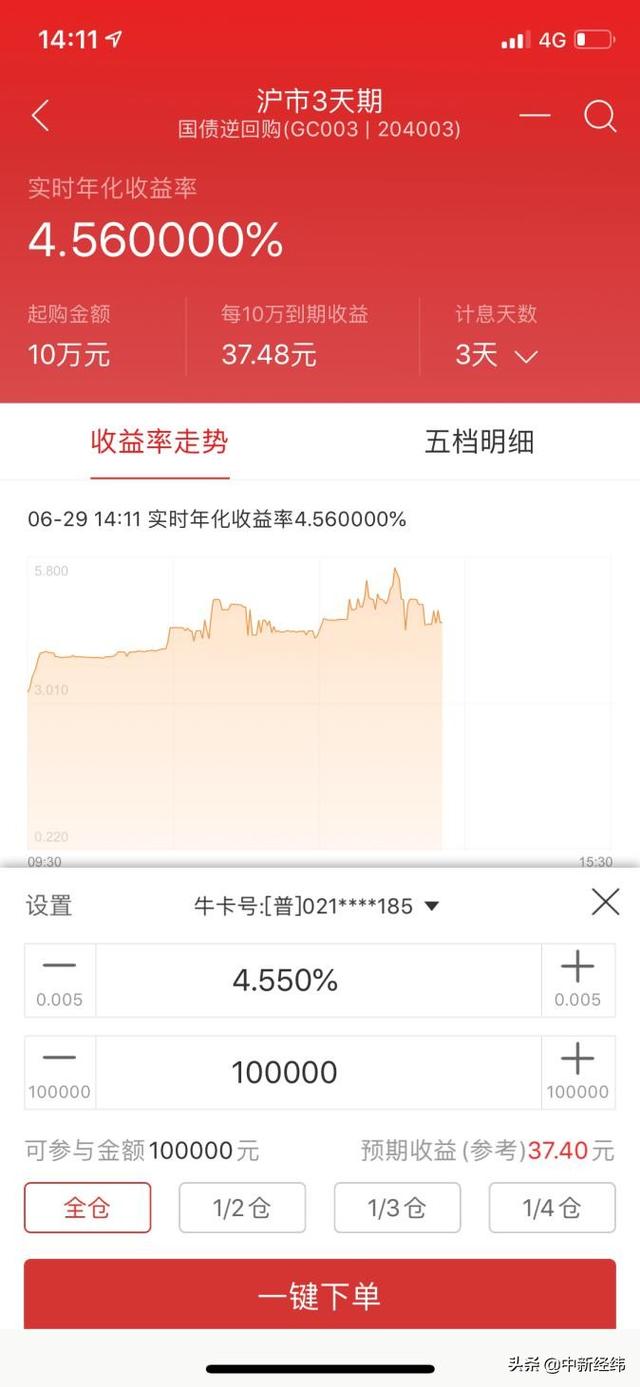Select the 全仓 position option

pyautogui.click(x=88, y=1208)
